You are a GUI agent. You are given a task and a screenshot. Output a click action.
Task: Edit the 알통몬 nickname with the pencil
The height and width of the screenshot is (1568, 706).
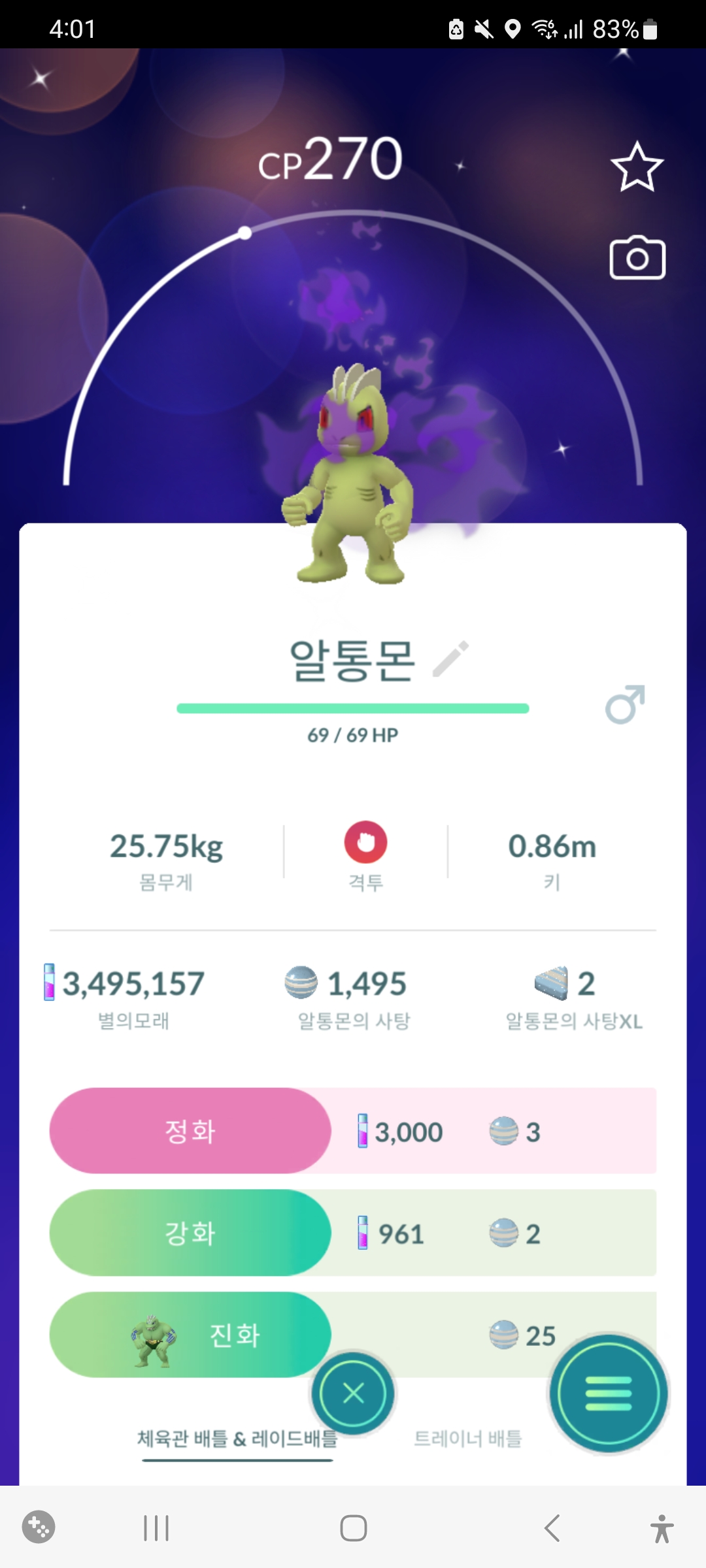pos(451,659)
